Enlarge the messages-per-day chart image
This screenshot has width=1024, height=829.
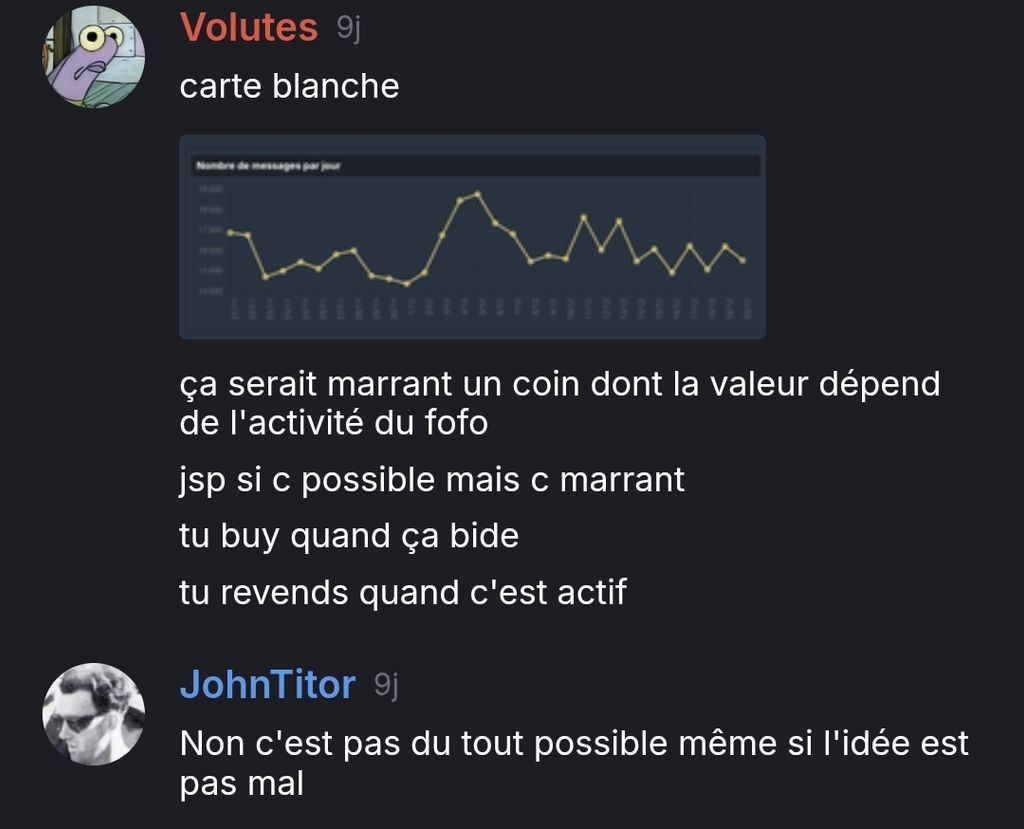tap(472, 237)
